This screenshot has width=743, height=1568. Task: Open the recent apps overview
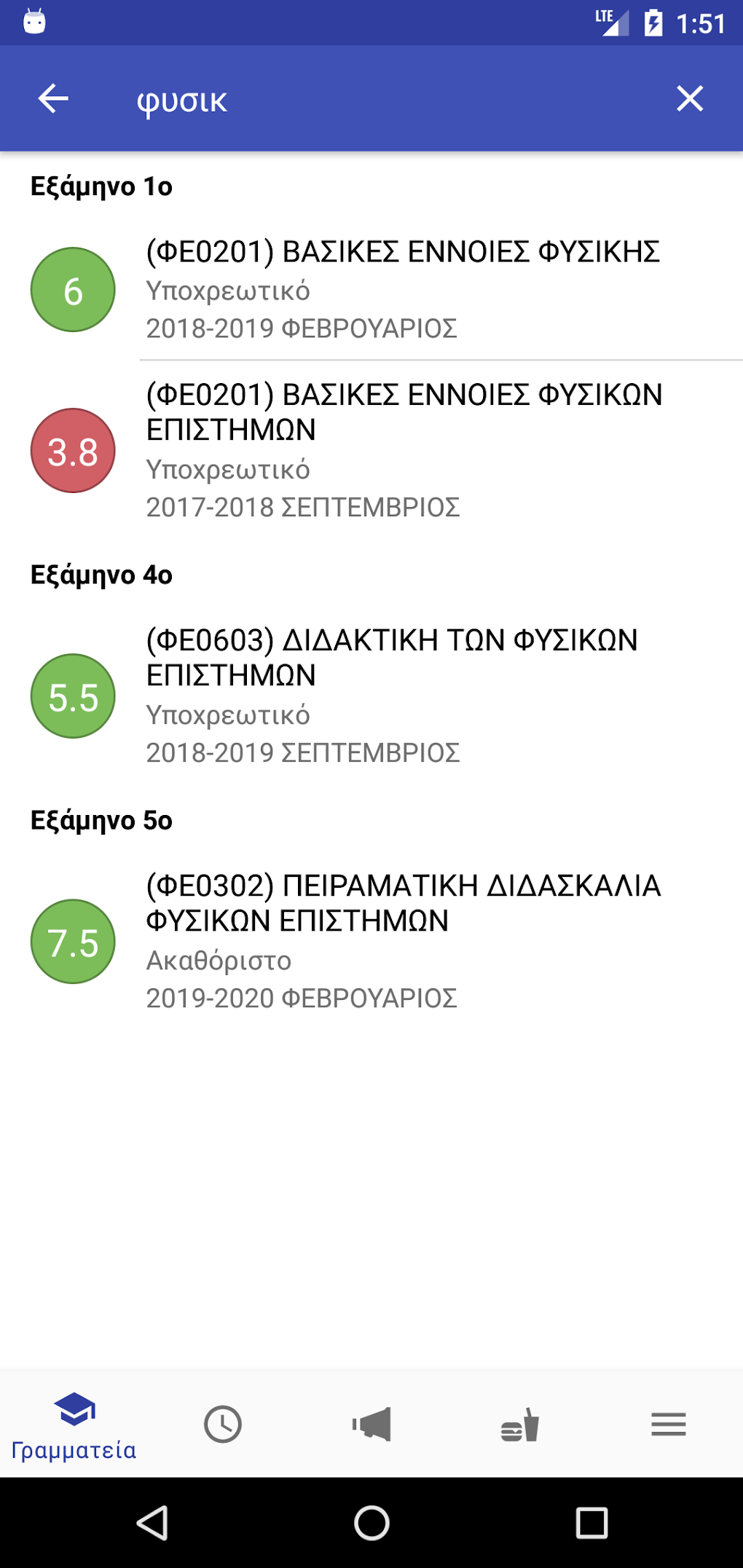pos(591,1523)
